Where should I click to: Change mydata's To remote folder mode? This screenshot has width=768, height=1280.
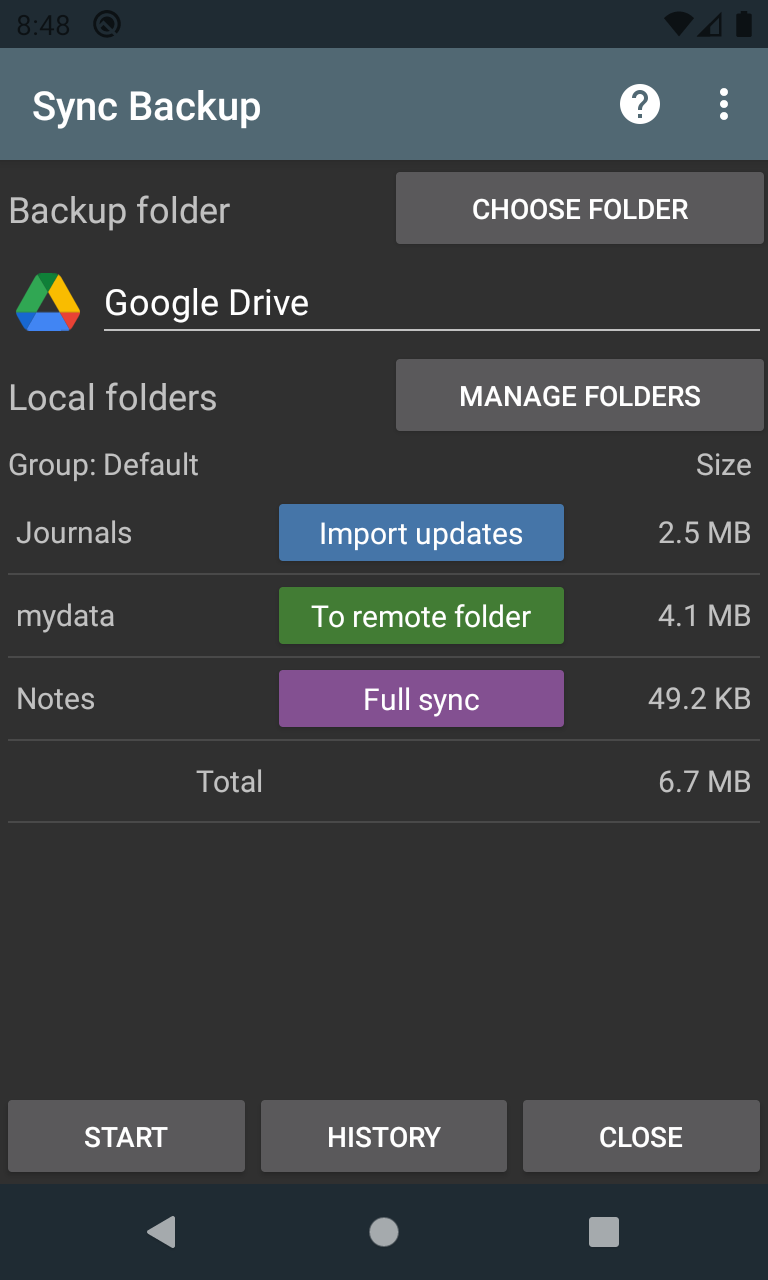pos(421,616)
